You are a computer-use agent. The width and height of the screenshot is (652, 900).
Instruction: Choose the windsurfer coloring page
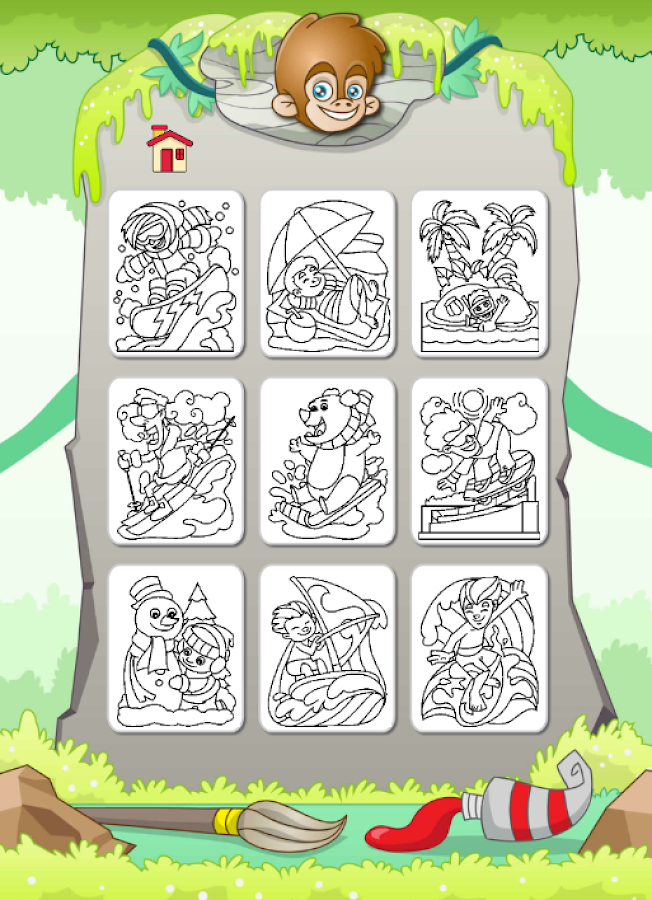[328, 648]
